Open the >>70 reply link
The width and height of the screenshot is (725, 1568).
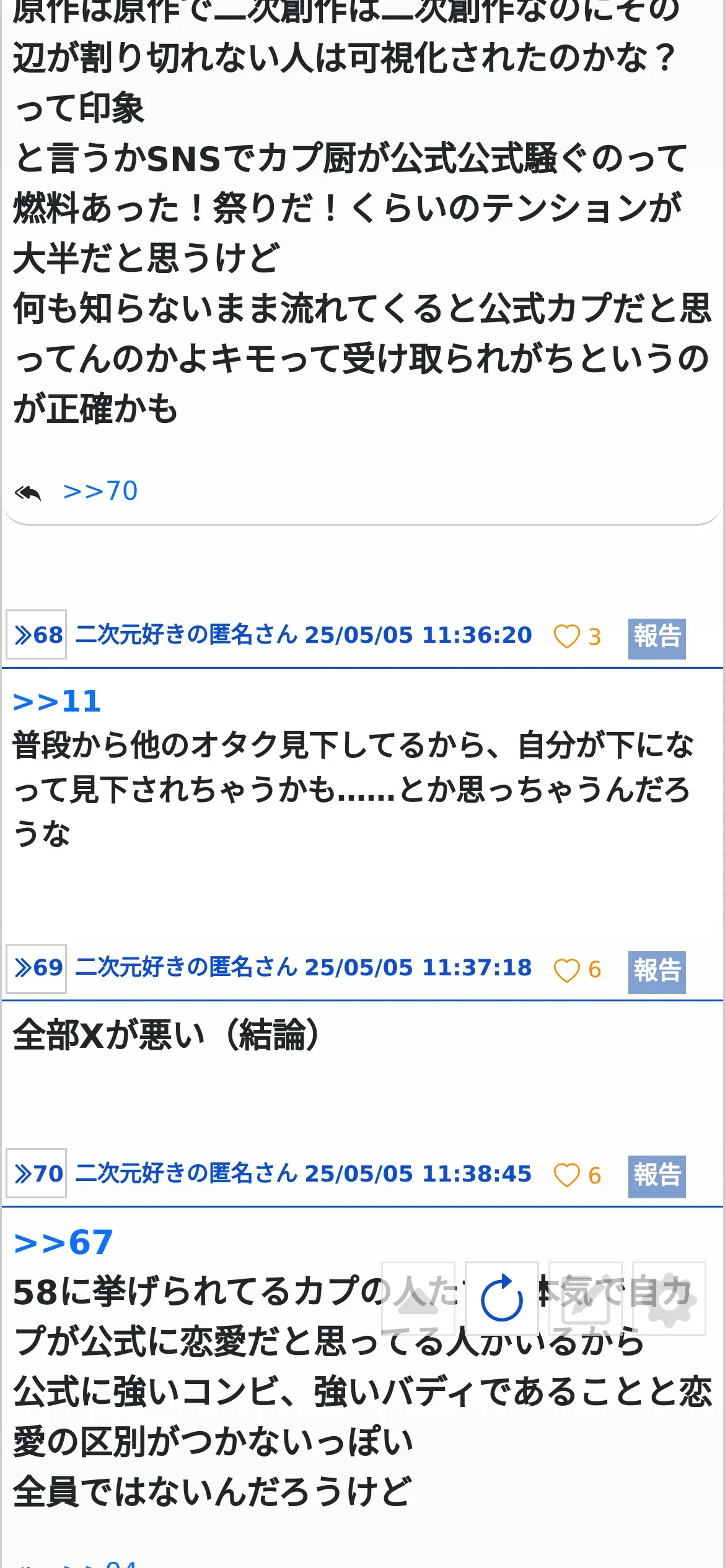[x=100, y=491]
